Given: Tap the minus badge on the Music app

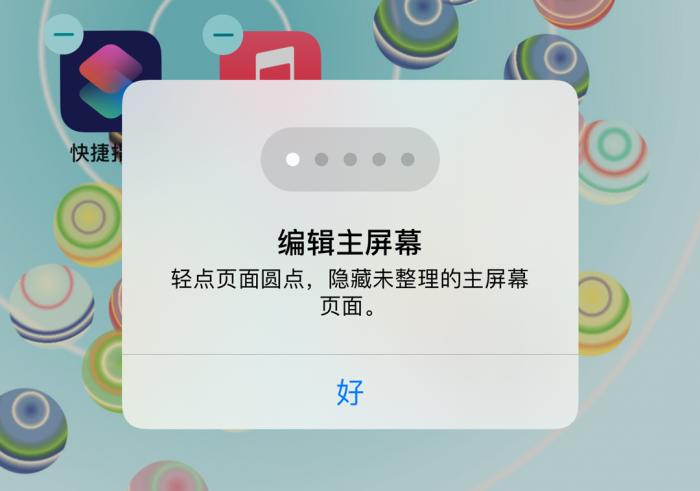Looking at the screenshot, I should click(x=222, y=34).
